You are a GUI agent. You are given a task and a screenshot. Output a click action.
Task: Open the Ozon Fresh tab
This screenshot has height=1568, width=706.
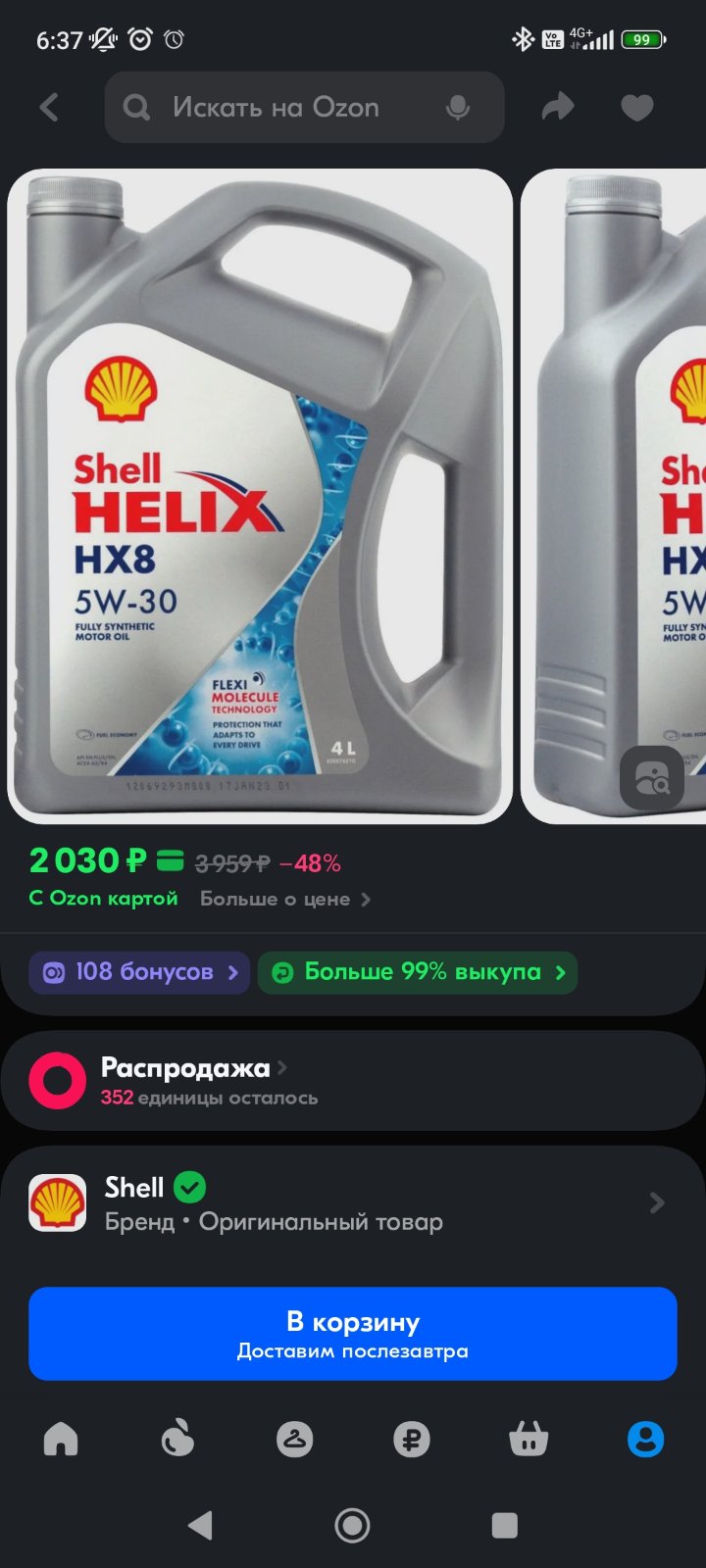(177, 1439)
